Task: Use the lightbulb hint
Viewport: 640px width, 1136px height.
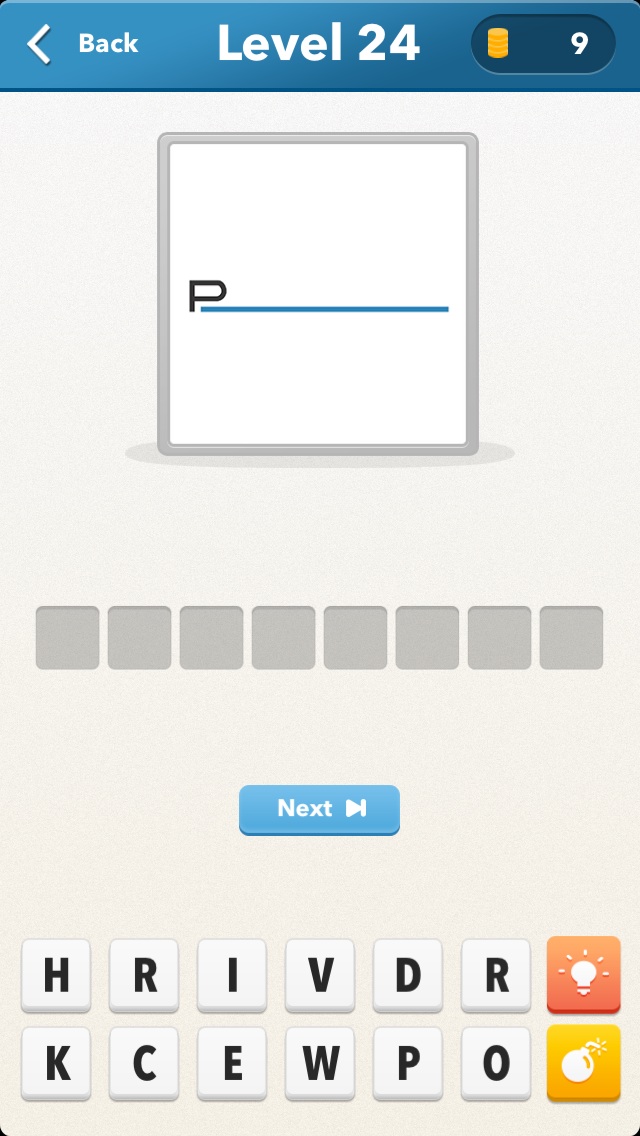Action: (x=583, y=974)
